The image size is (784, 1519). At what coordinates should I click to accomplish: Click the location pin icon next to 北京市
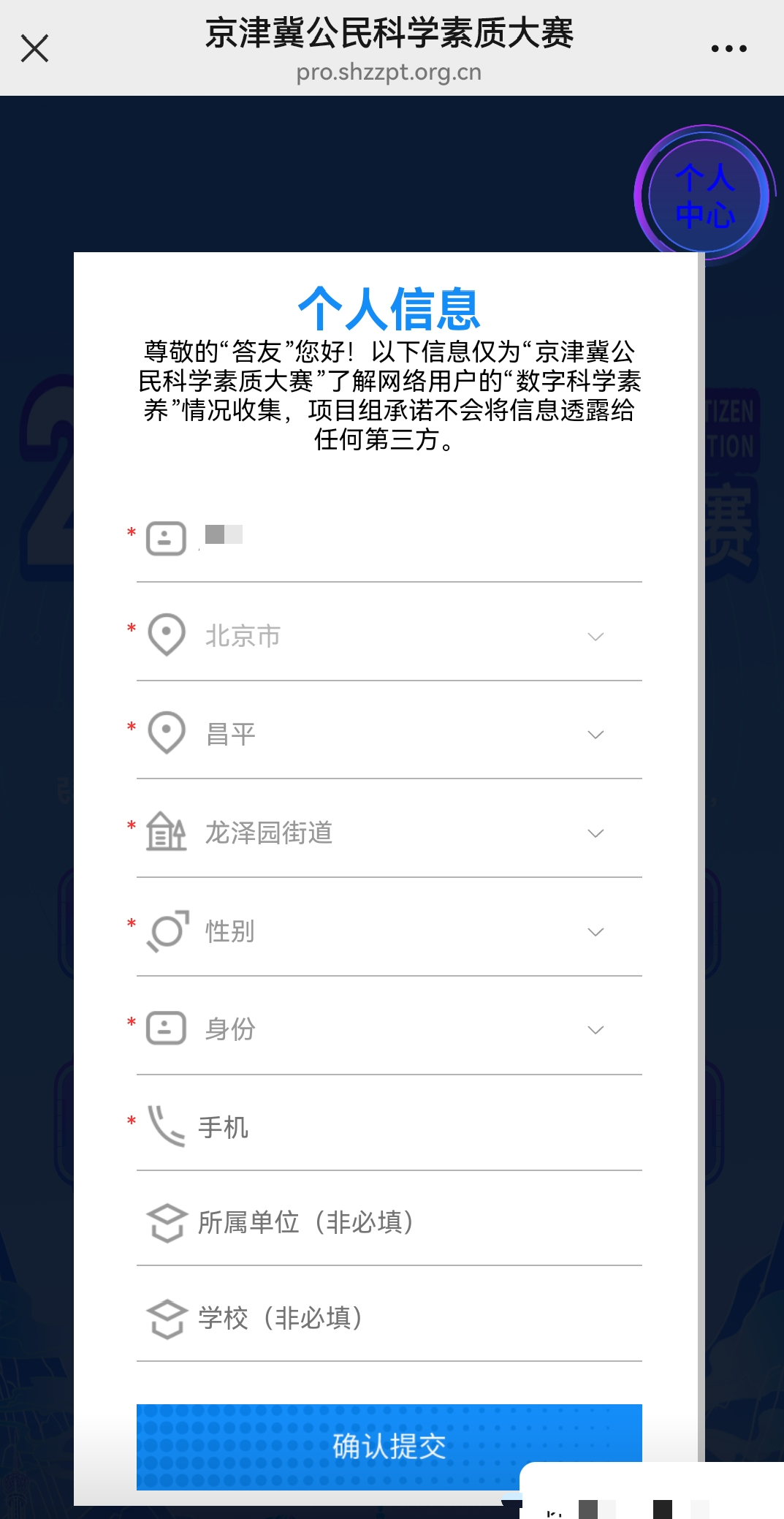click(165, 635)
